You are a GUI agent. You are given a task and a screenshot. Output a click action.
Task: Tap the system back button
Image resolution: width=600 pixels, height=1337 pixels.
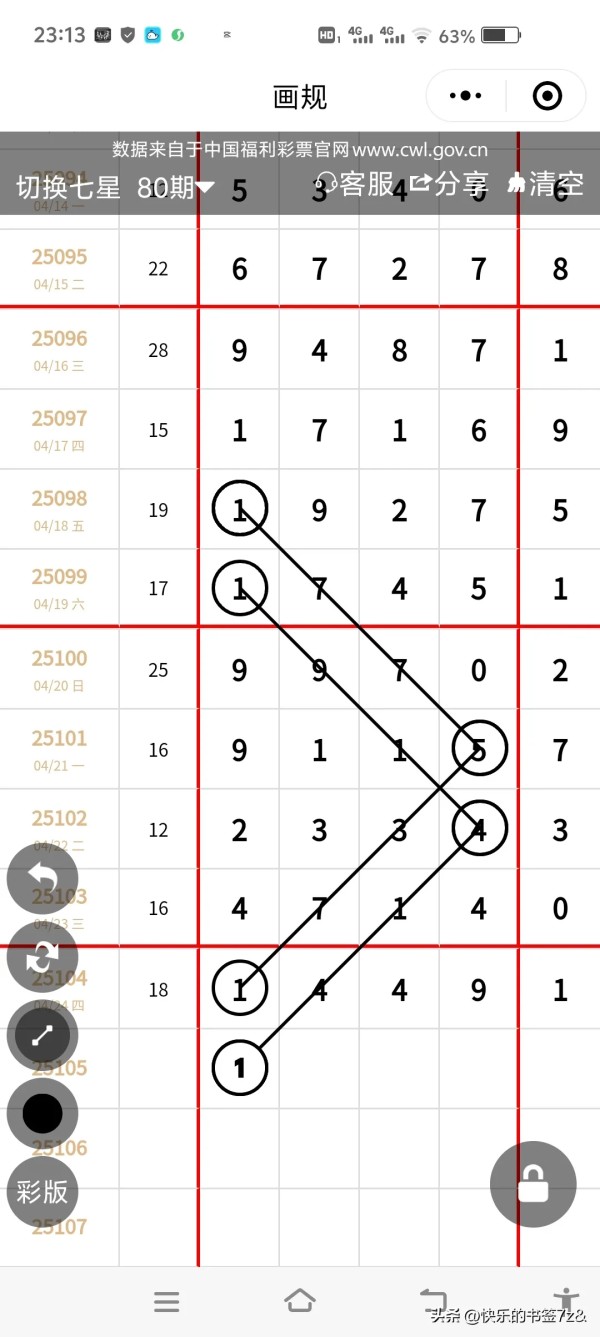pos(433,1300)
